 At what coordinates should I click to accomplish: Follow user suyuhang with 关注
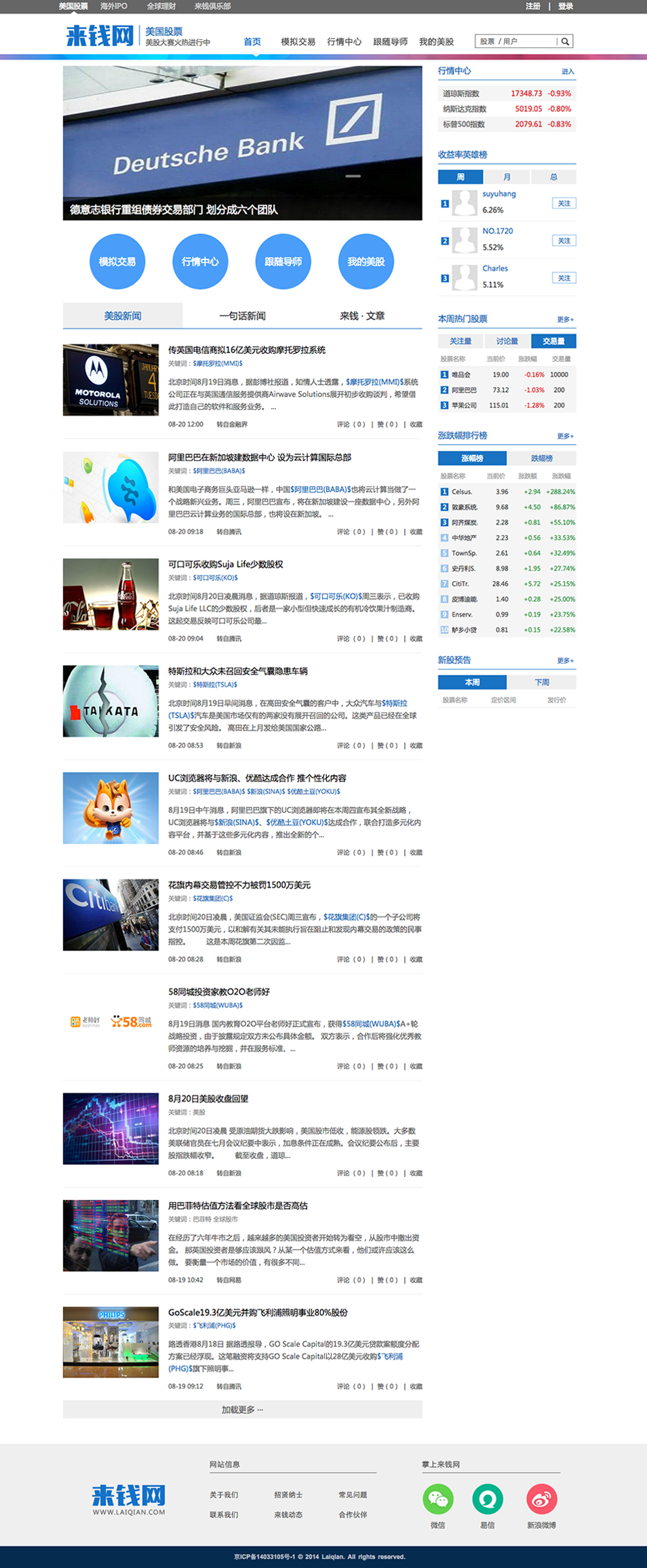pyautogui.click(x=564, y=203)
